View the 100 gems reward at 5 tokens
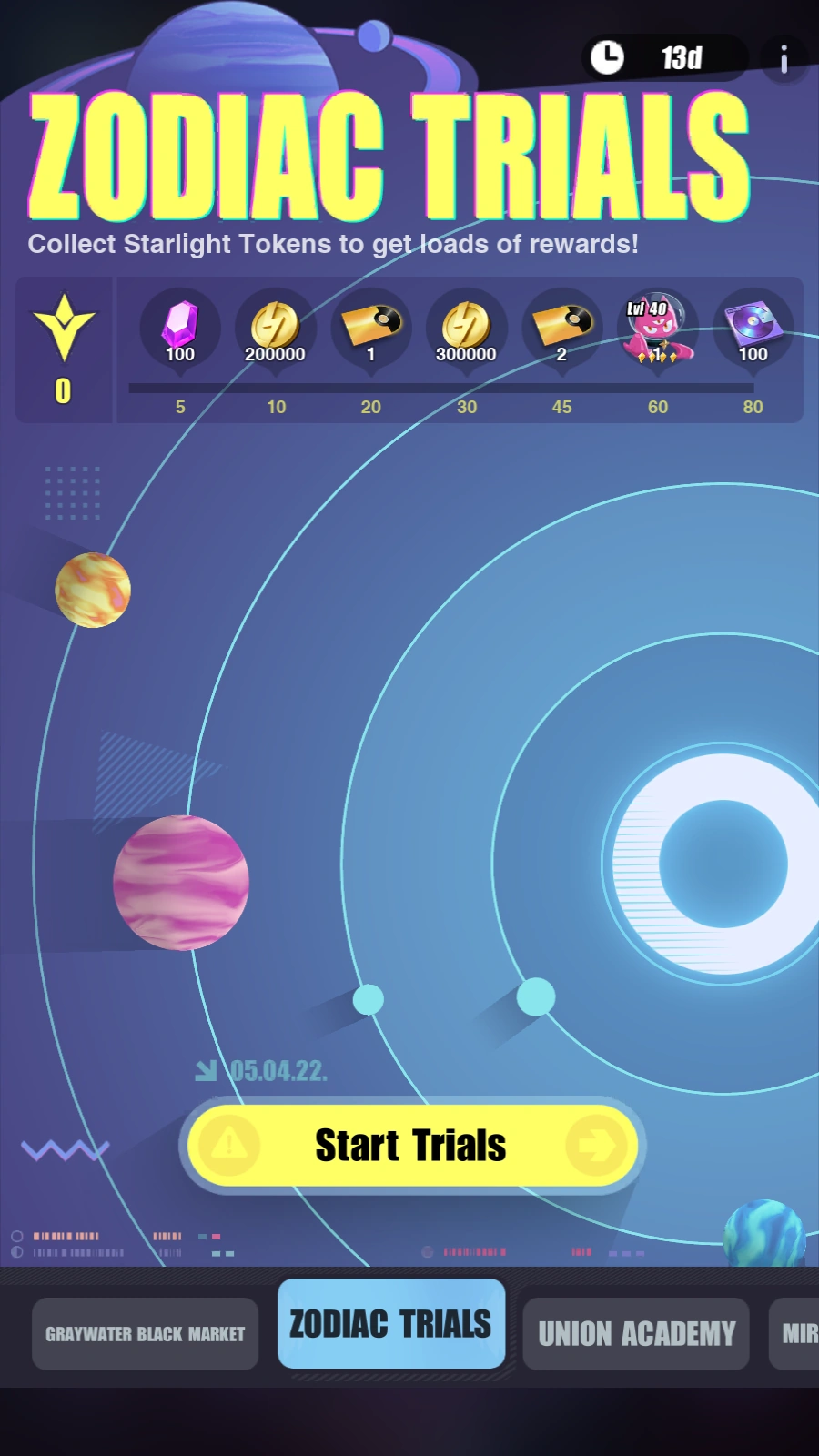 click(180, 329)
